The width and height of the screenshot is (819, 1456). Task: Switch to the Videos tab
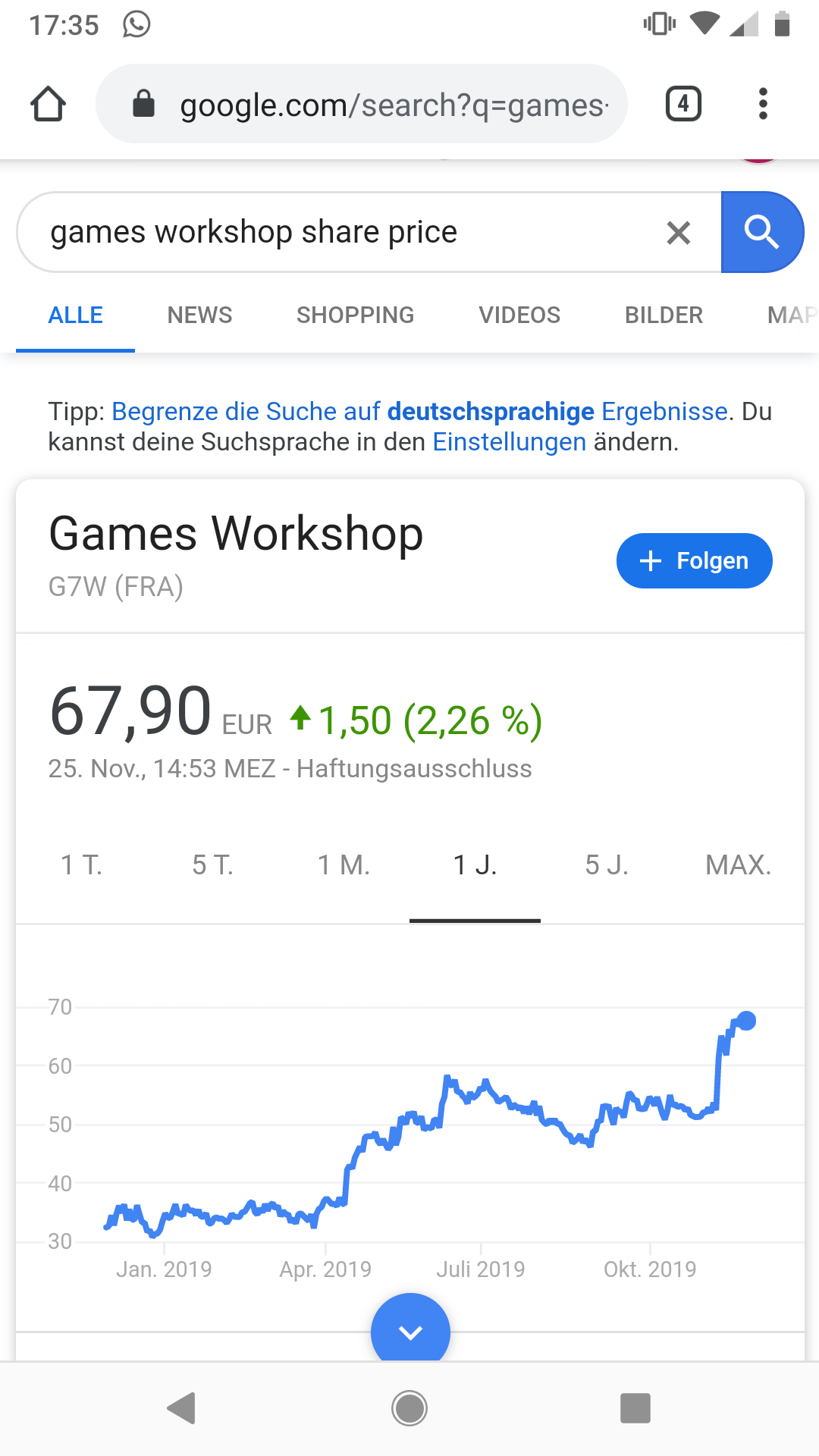519,315
